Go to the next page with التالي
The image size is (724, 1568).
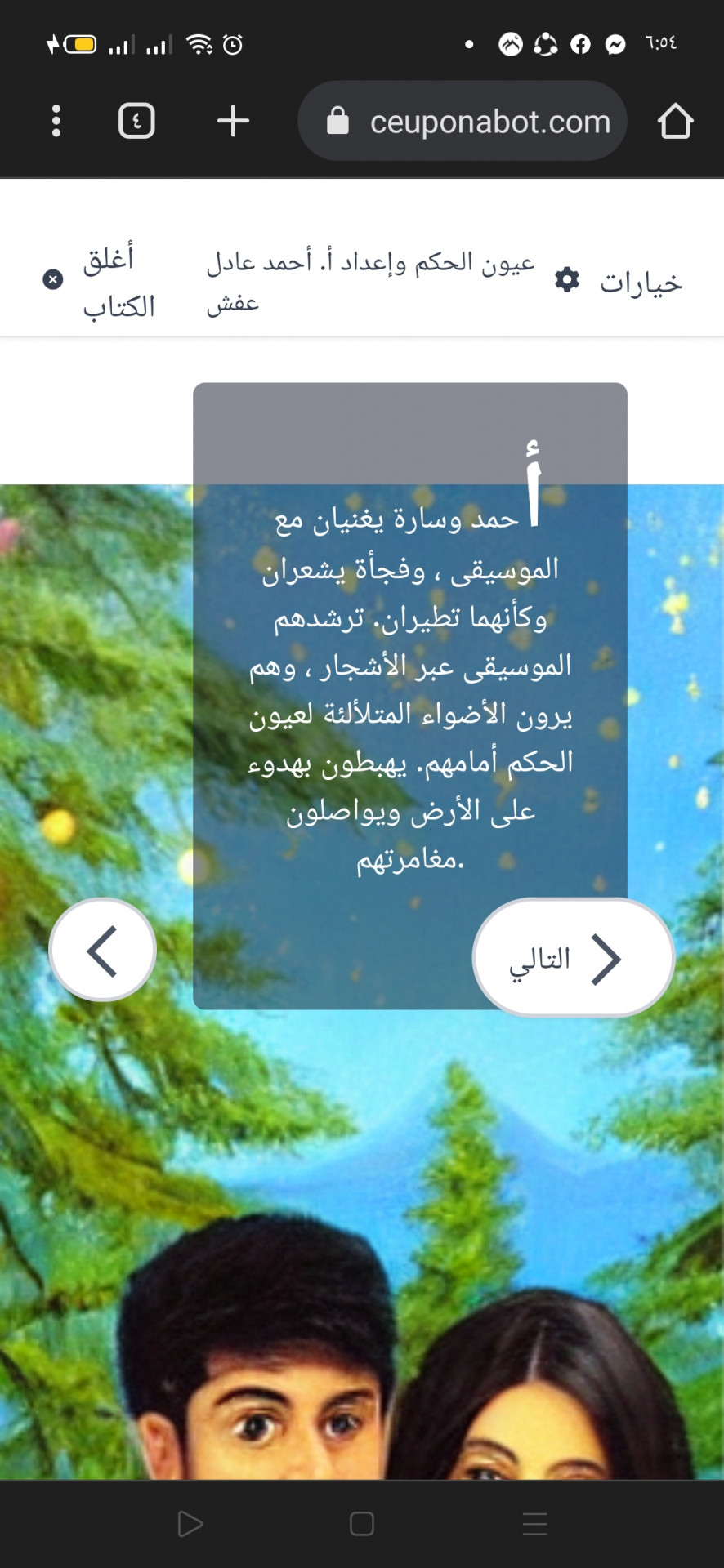(573, 958)
